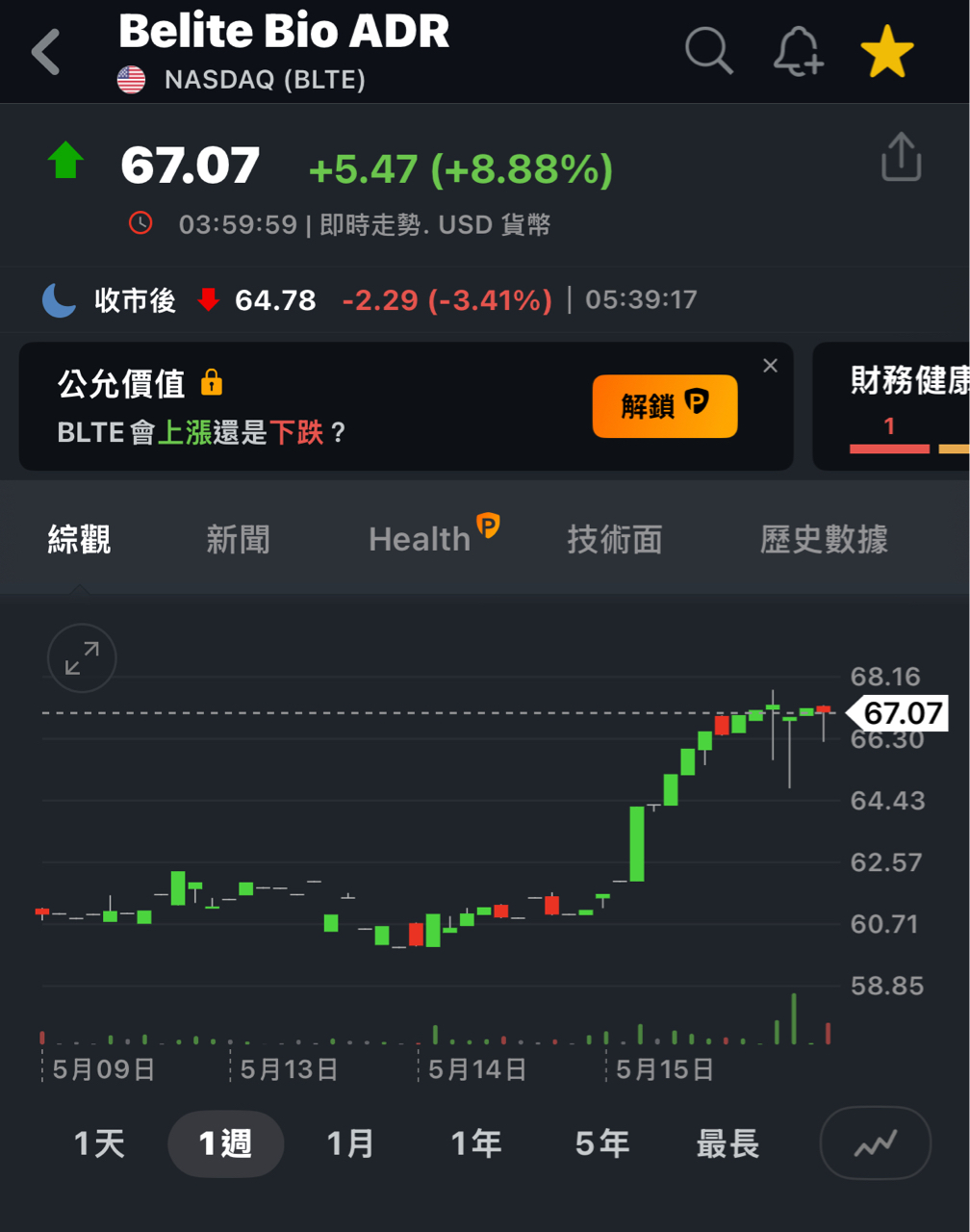Add a price alert with the bell icon
Image resolution: width=970 pixels, height=1232 pixels.
[799, 51]
